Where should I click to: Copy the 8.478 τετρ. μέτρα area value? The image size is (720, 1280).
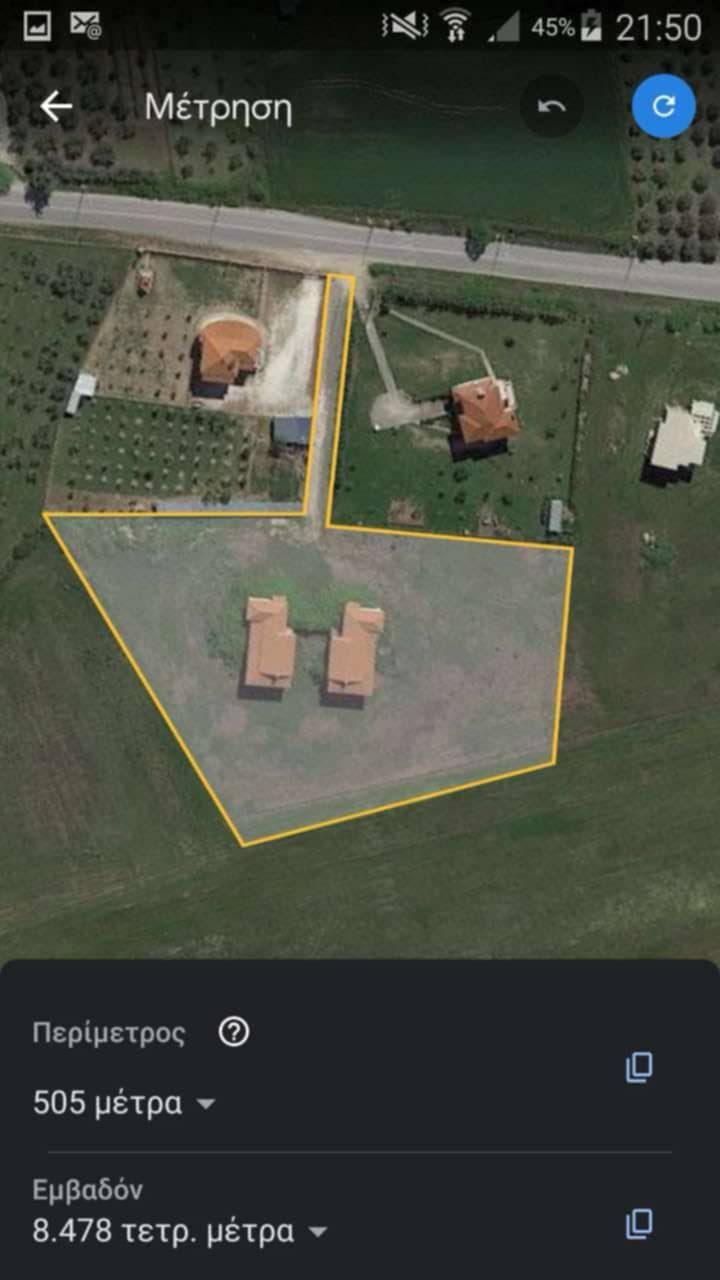coord(639,1223)
